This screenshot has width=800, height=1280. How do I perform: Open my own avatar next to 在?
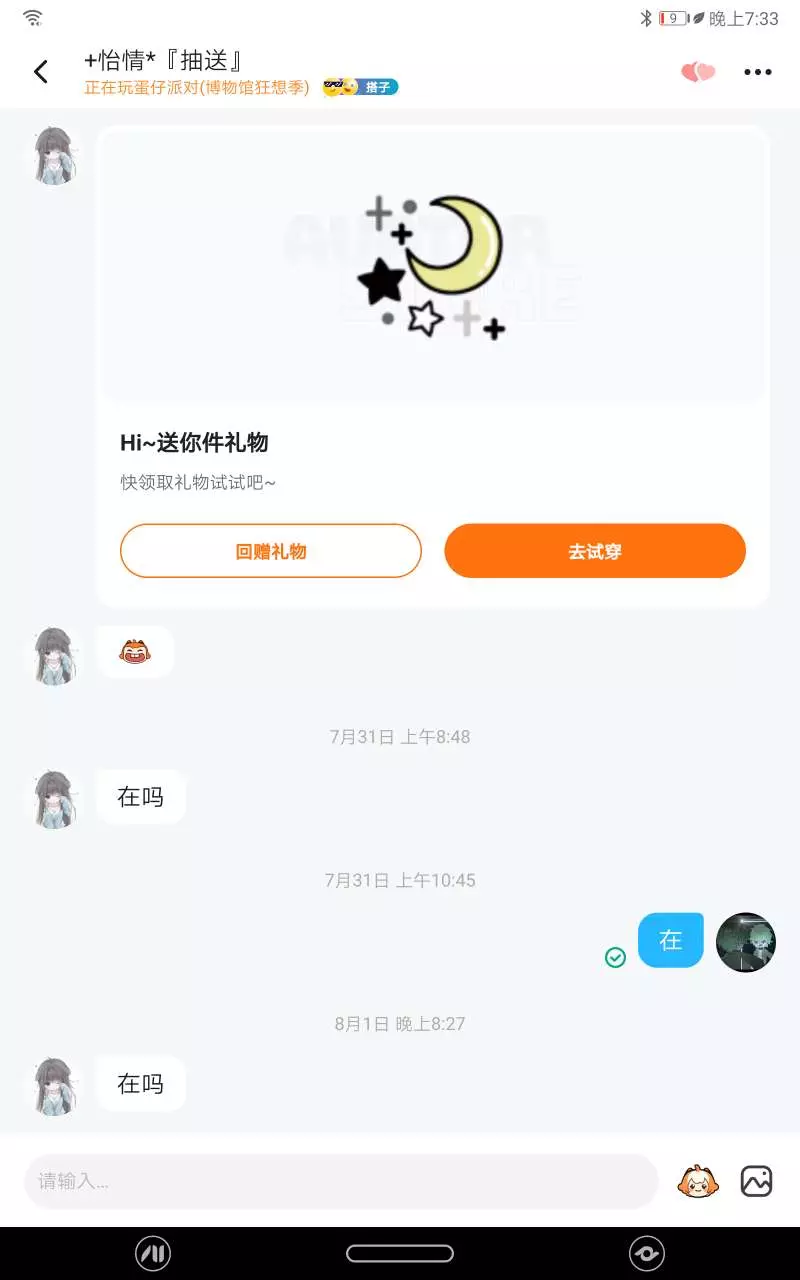point(746,942)
